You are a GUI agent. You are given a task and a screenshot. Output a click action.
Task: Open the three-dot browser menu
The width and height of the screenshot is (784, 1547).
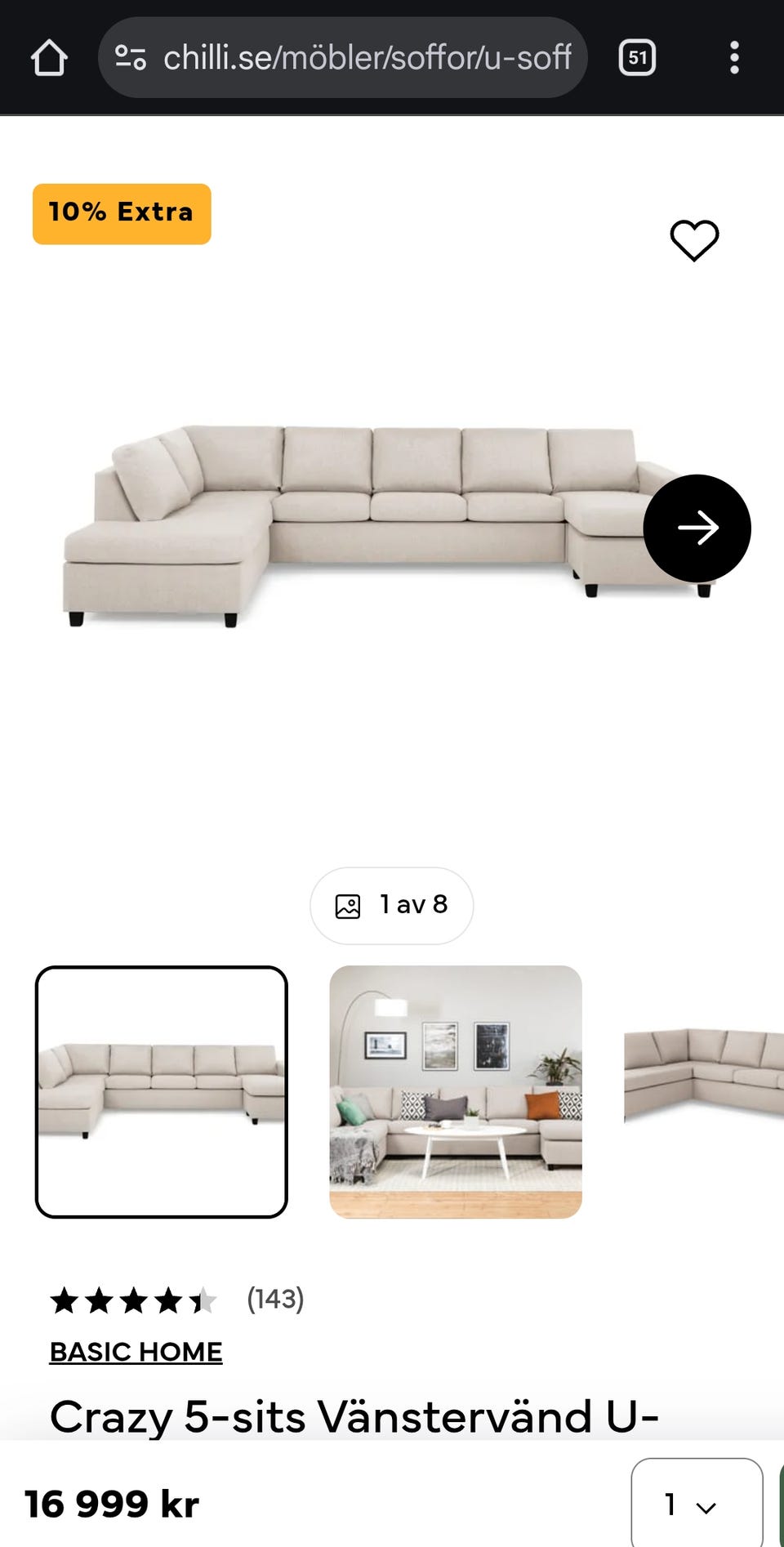click(734, 57)
